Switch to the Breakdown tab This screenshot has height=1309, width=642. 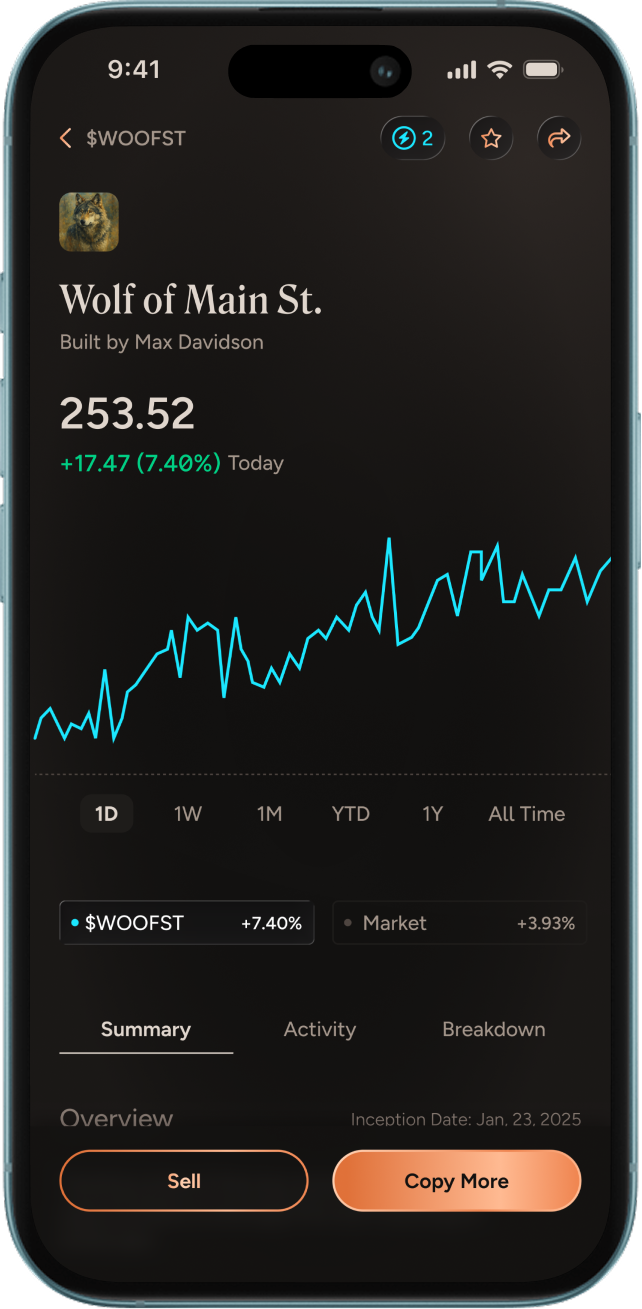click(x=494, y=1030)
